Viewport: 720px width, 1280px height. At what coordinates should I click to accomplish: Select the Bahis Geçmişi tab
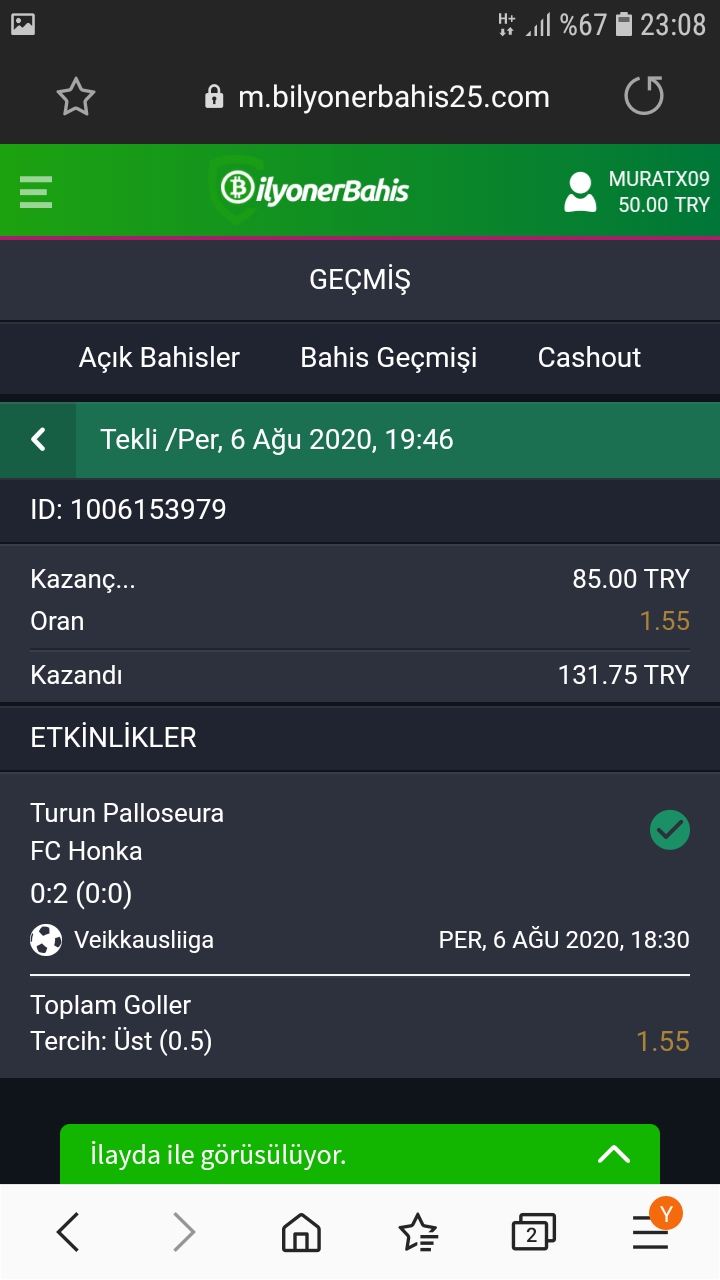[x=388, y=358]
